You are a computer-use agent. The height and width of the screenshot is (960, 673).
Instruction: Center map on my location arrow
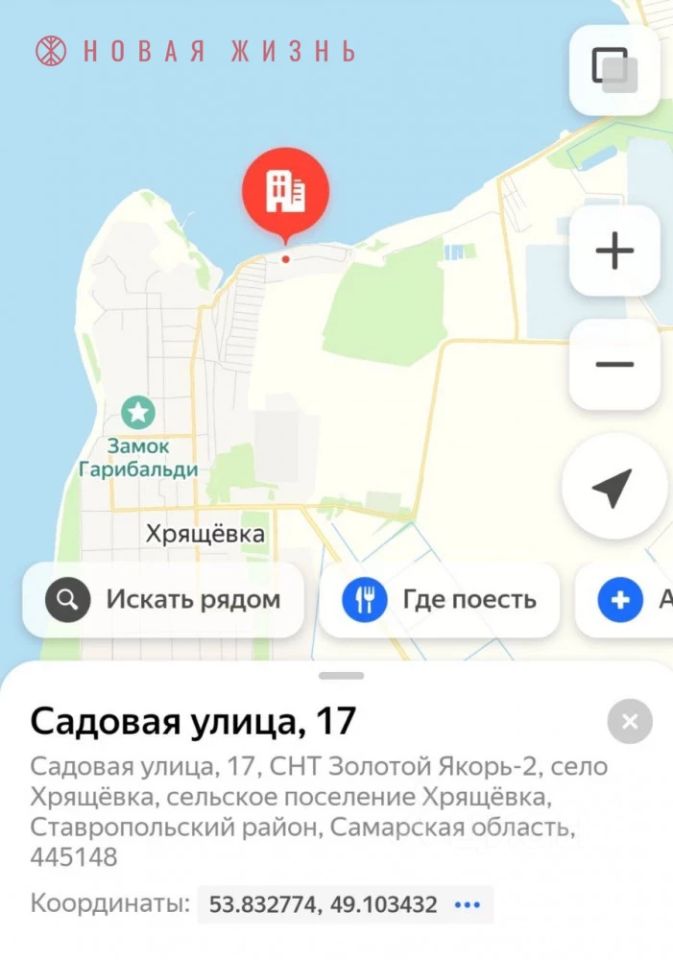tap(612, 488)
